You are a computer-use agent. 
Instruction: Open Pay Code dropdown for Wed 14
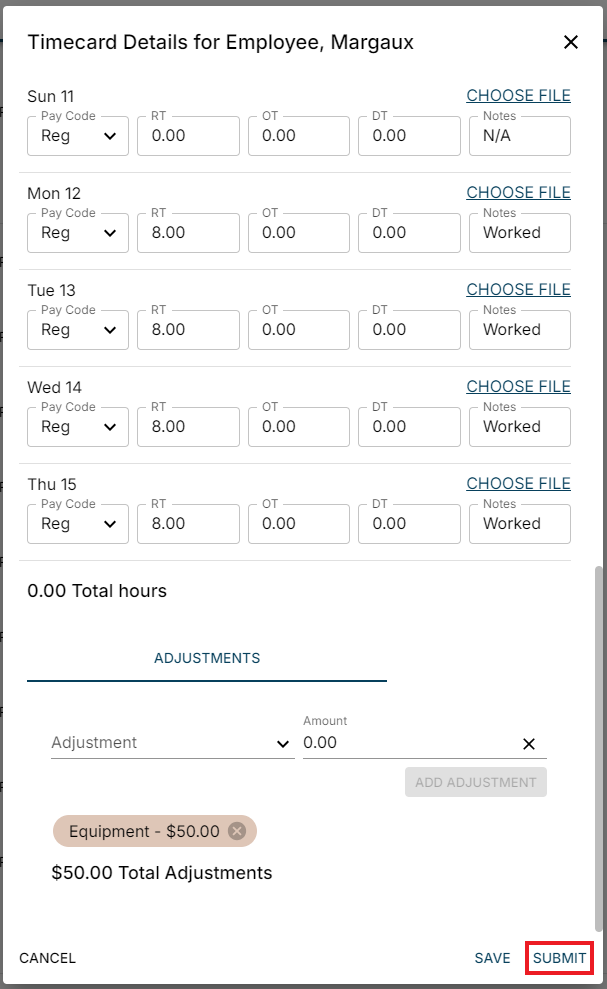coord(78,427)
